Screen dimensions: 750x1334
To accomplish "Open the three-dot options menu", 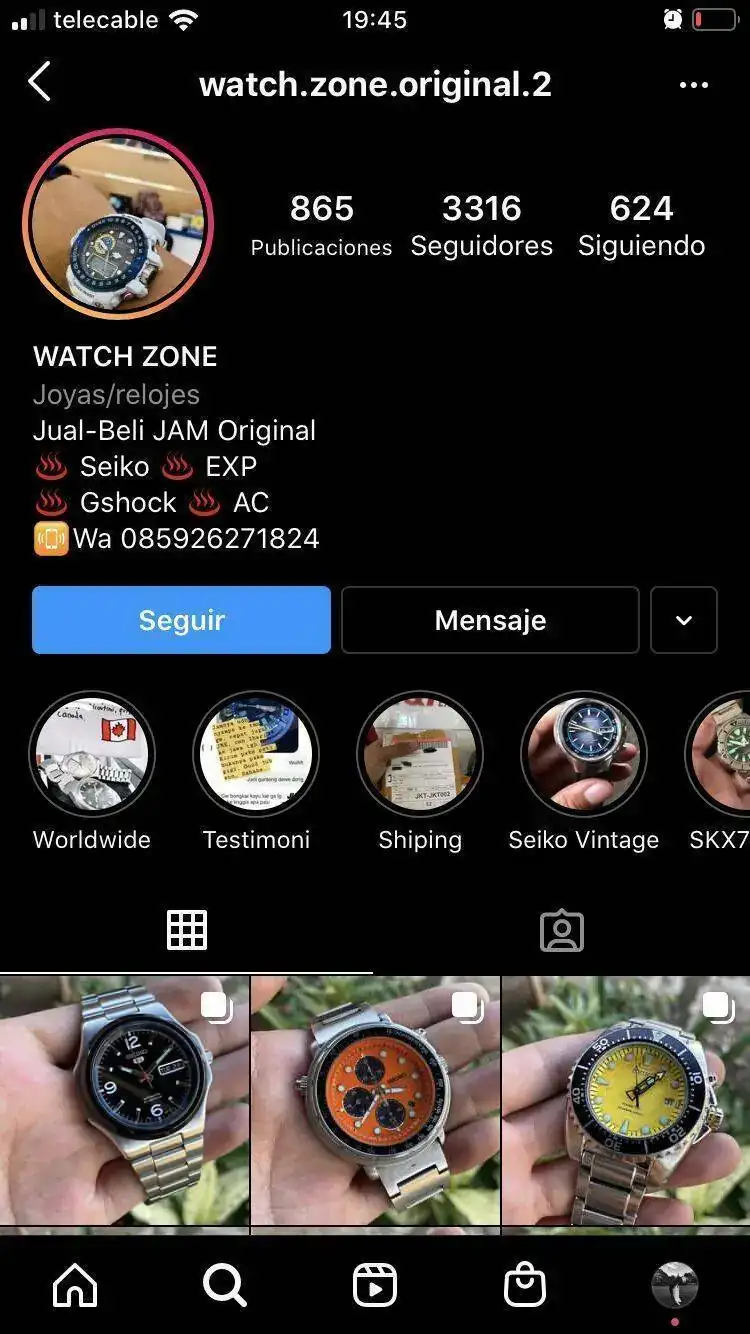I will [x=693, y=85].
